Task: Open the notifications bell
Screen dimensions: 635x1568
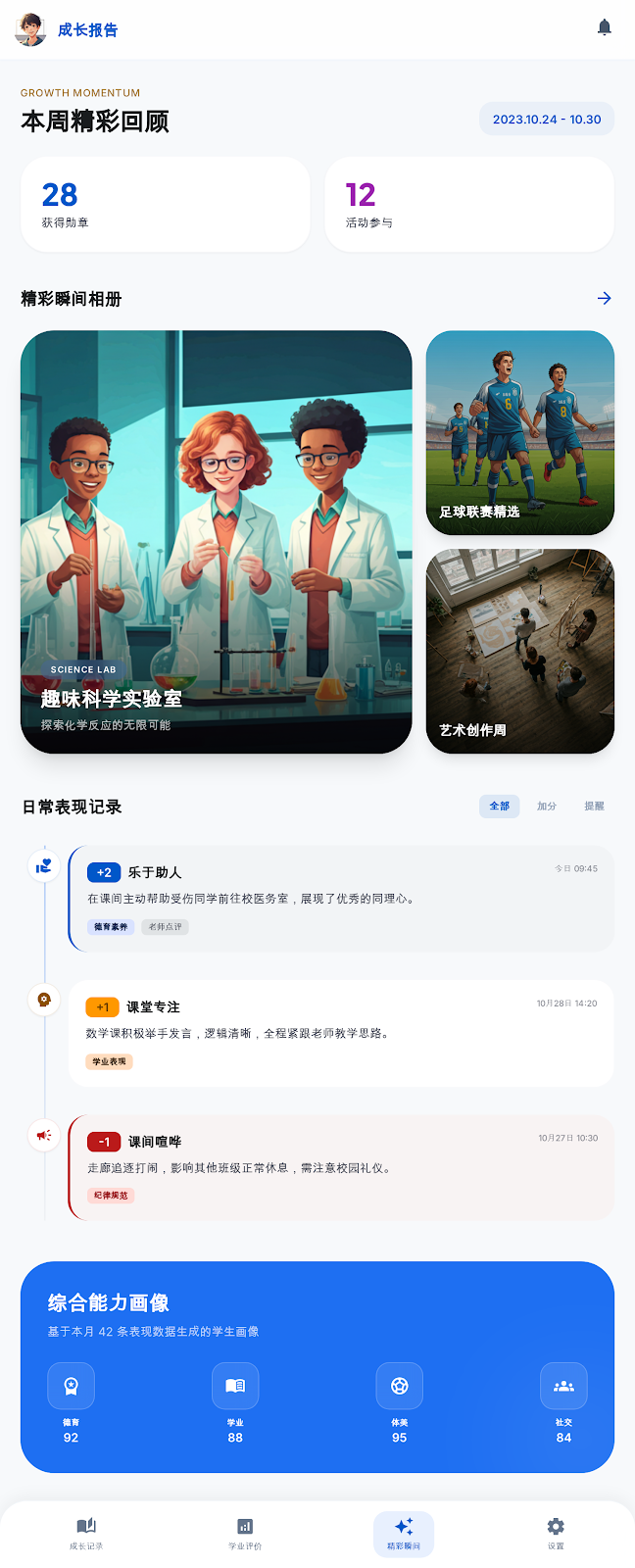Action: (605, 27)
